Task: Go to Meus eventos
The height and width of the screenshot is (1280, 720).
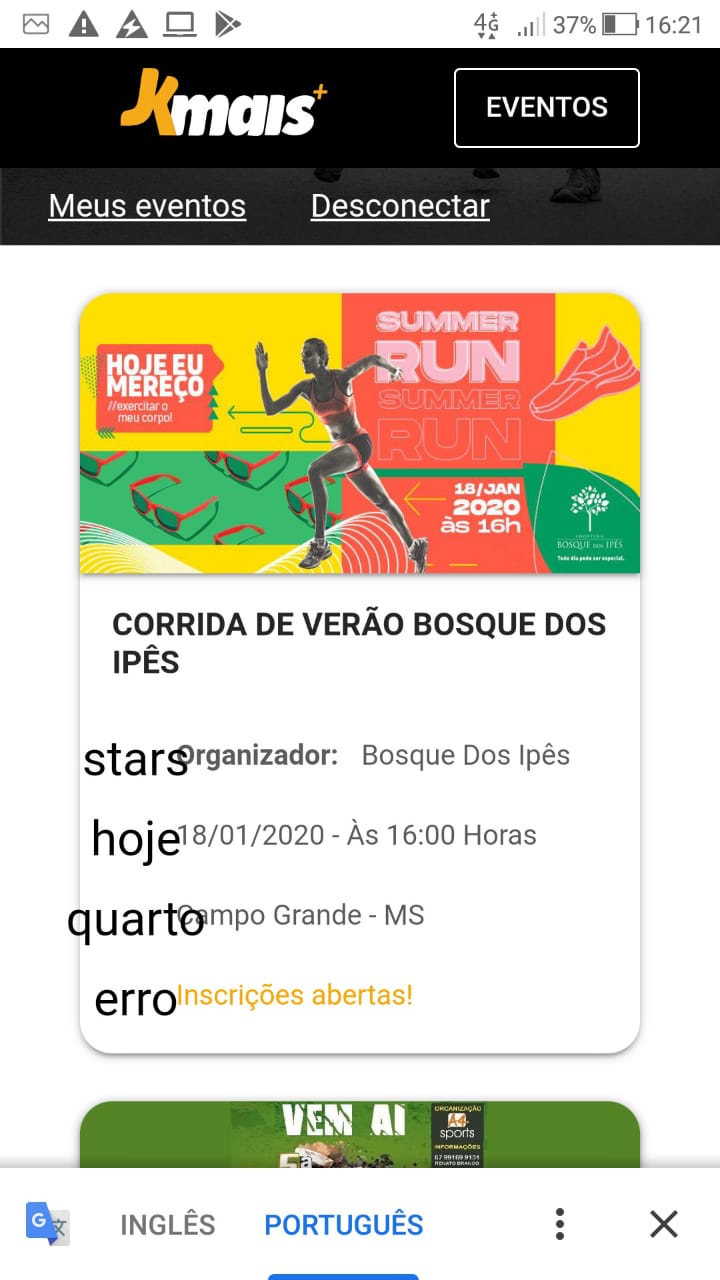Action: click(147, 206)
